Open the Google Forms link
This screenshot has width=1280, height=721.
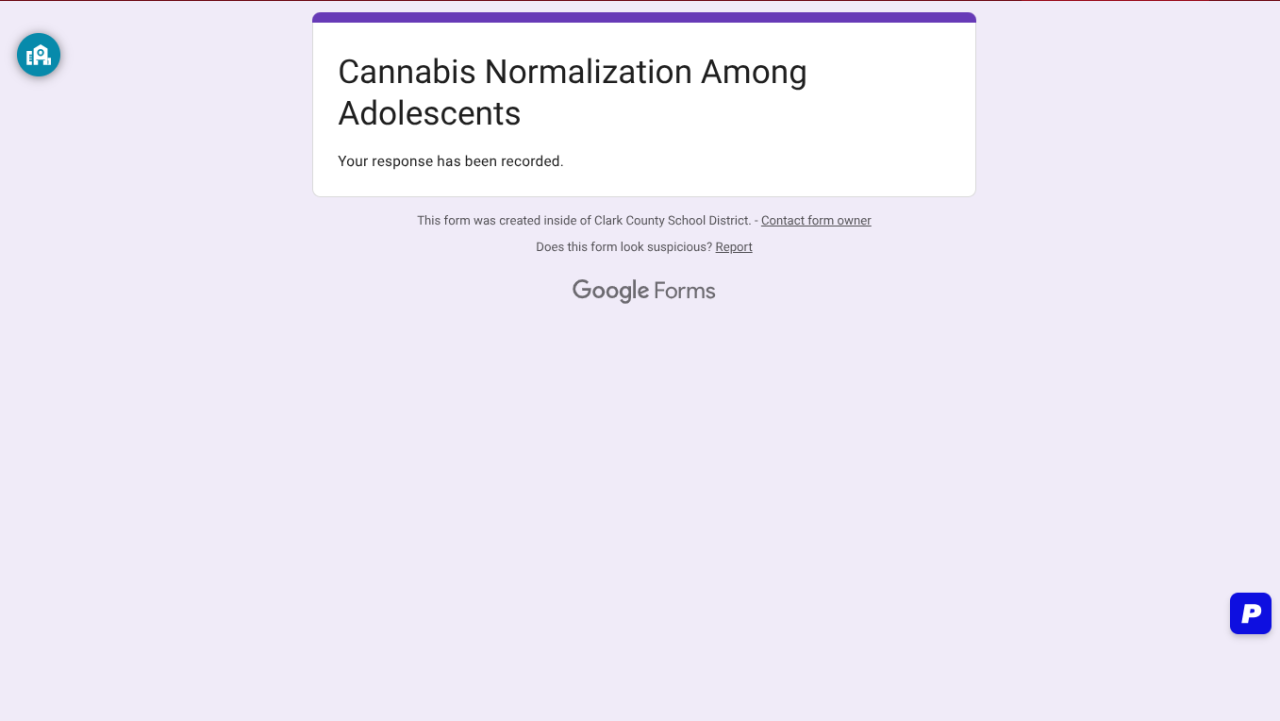click(x=643, y=291)
